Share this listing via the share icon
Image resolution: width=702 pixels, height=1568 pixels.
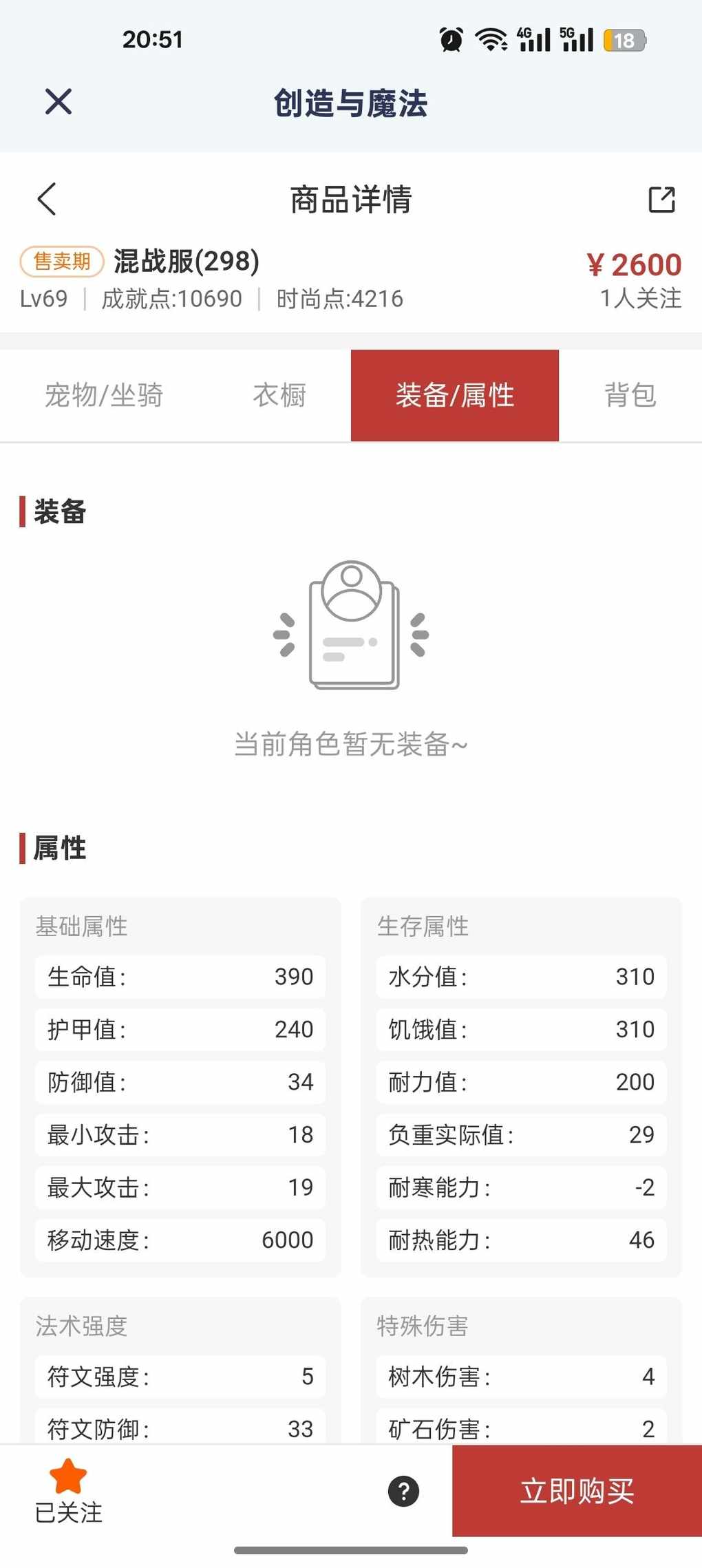pyautogui.click(x=661, y=200)
